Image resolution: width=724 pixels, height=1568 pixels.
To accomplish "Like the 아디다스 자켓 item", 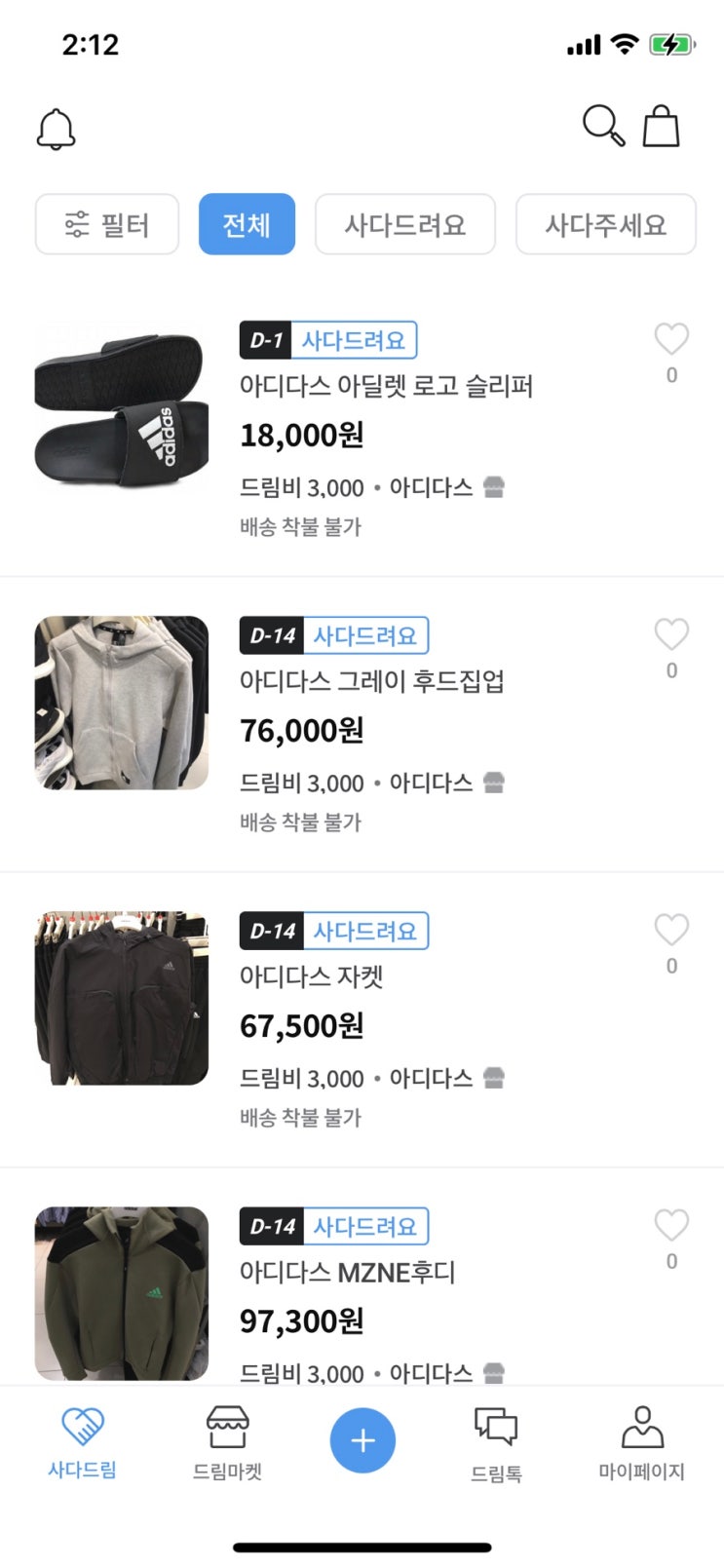I will (x=670, y=930).
